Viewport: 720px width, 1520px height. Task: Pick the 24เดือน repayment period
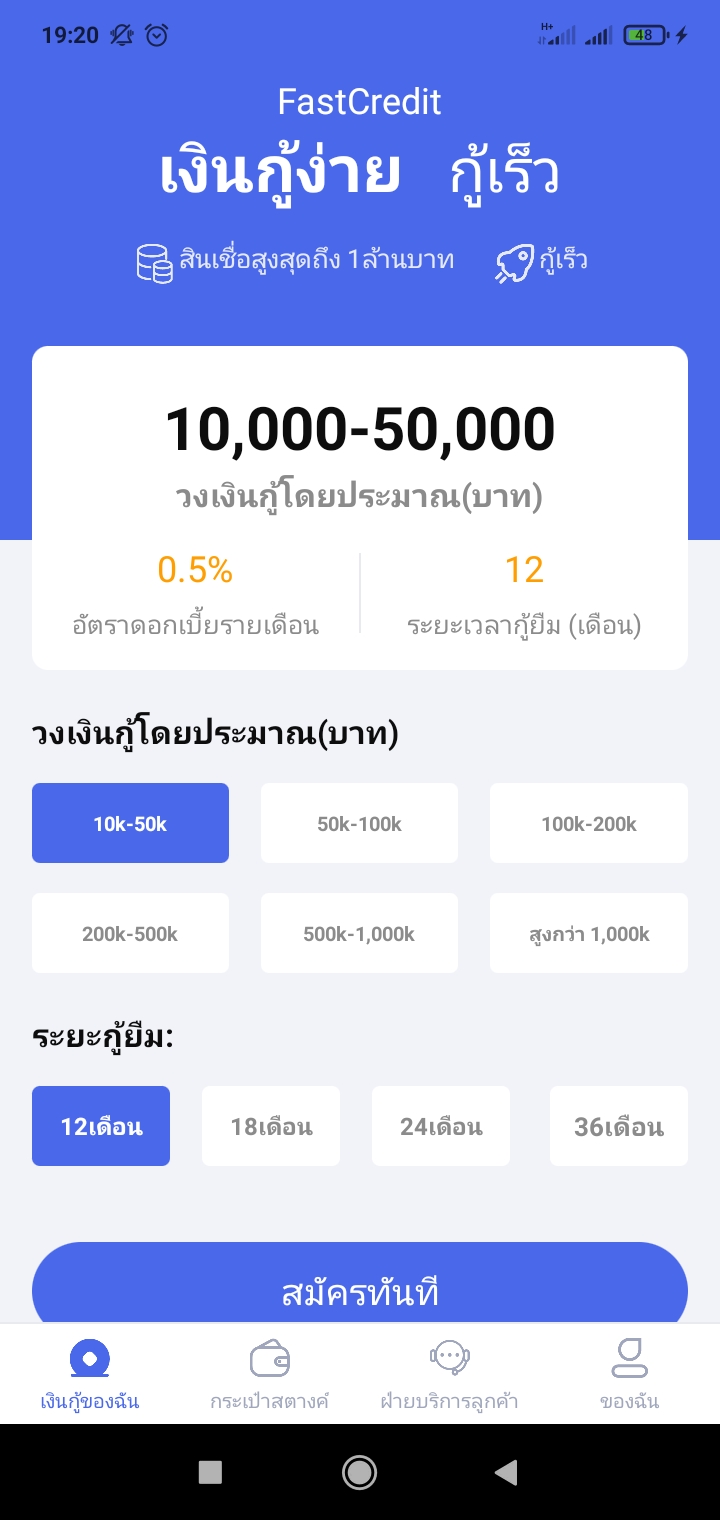tap(441, 1126)
